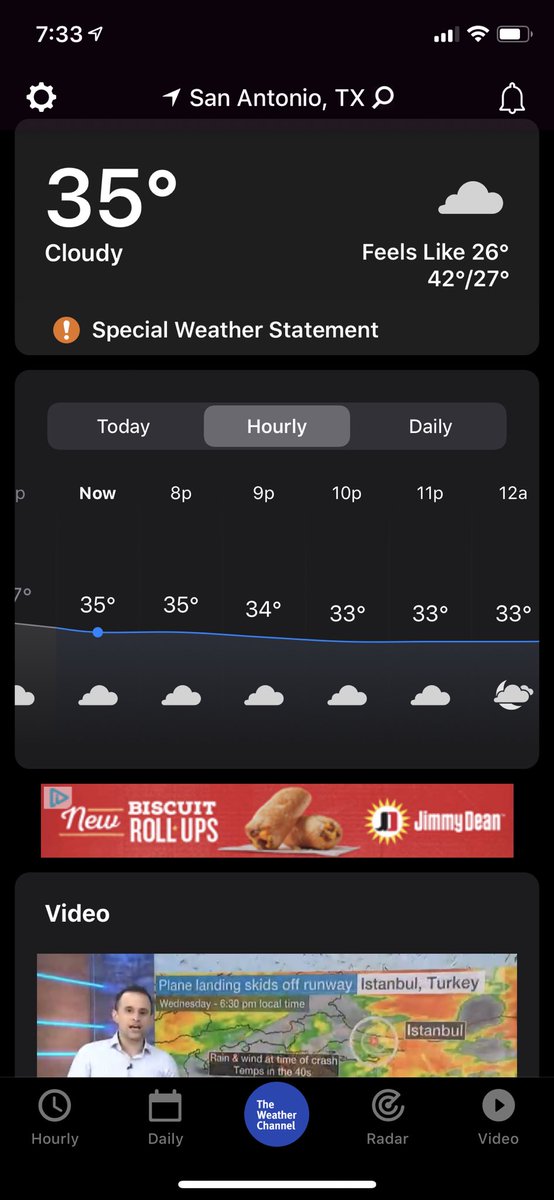The height and width of the screenshot is (1200, 554).
Task: Open the Jimmy Dean Biscuit Roll-Ups ad
Action: [277, 821]
